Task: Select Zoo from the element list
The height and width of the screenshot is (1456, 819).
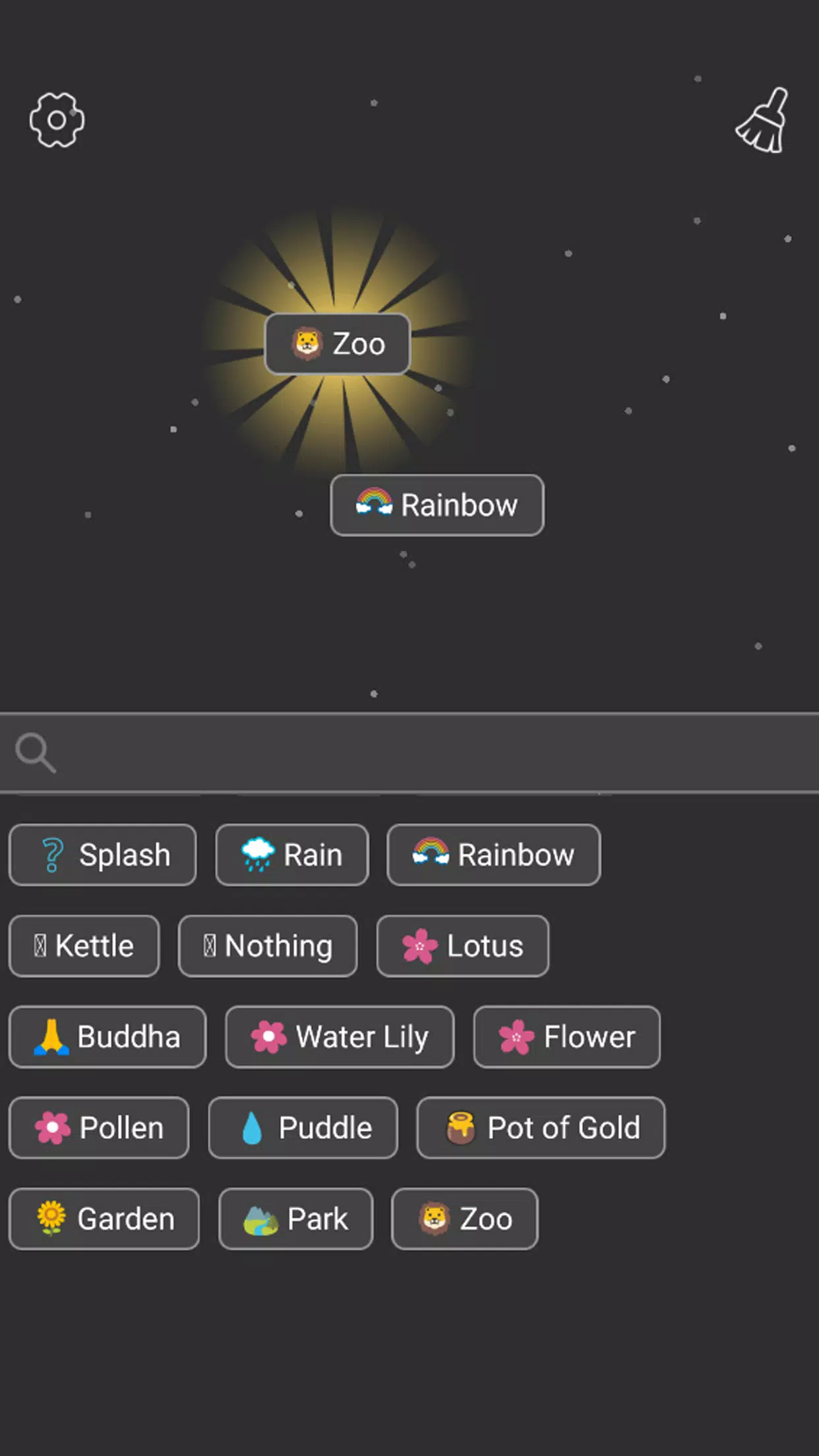Action: point(465,1219)
